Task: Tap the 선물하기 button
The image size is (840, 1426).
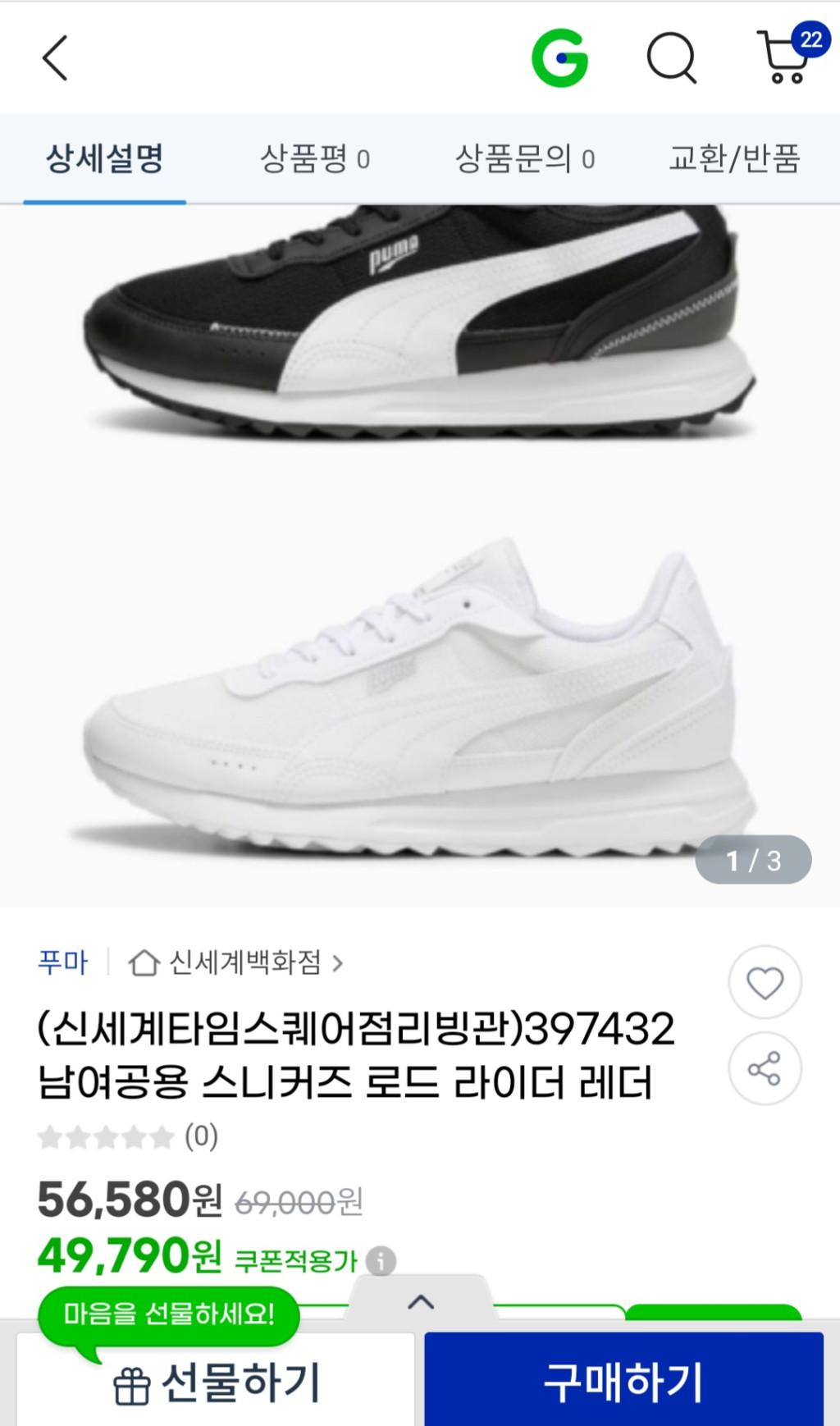Action: (x=216, y=1384)
